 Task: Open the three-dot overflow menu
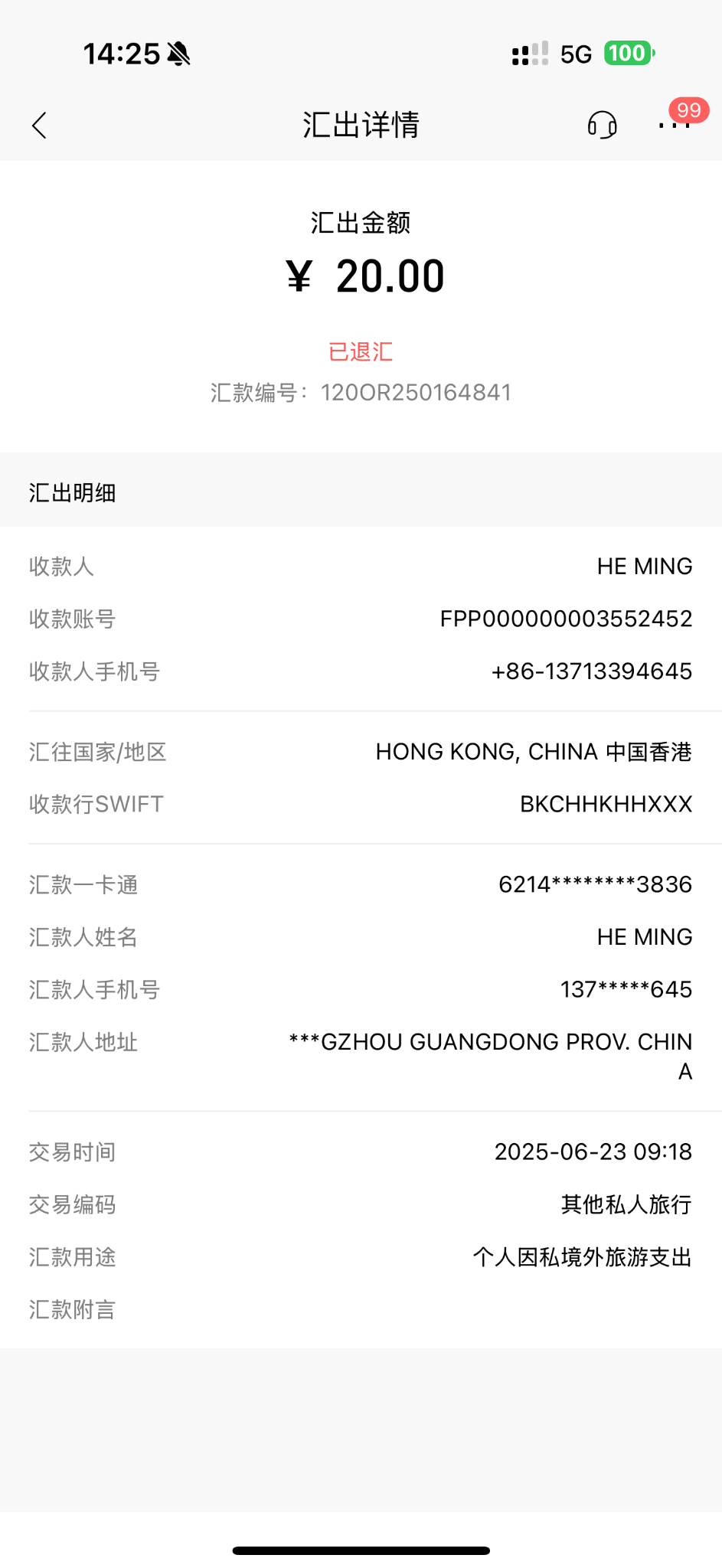point(675,125)
